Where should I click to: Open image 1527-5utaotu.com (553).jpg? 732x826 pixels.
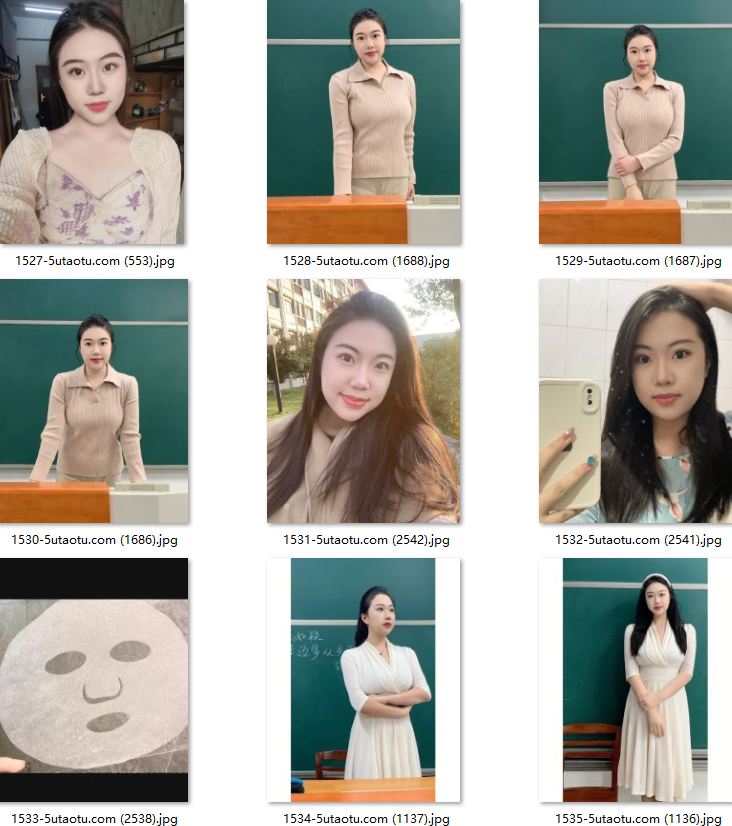93,122
